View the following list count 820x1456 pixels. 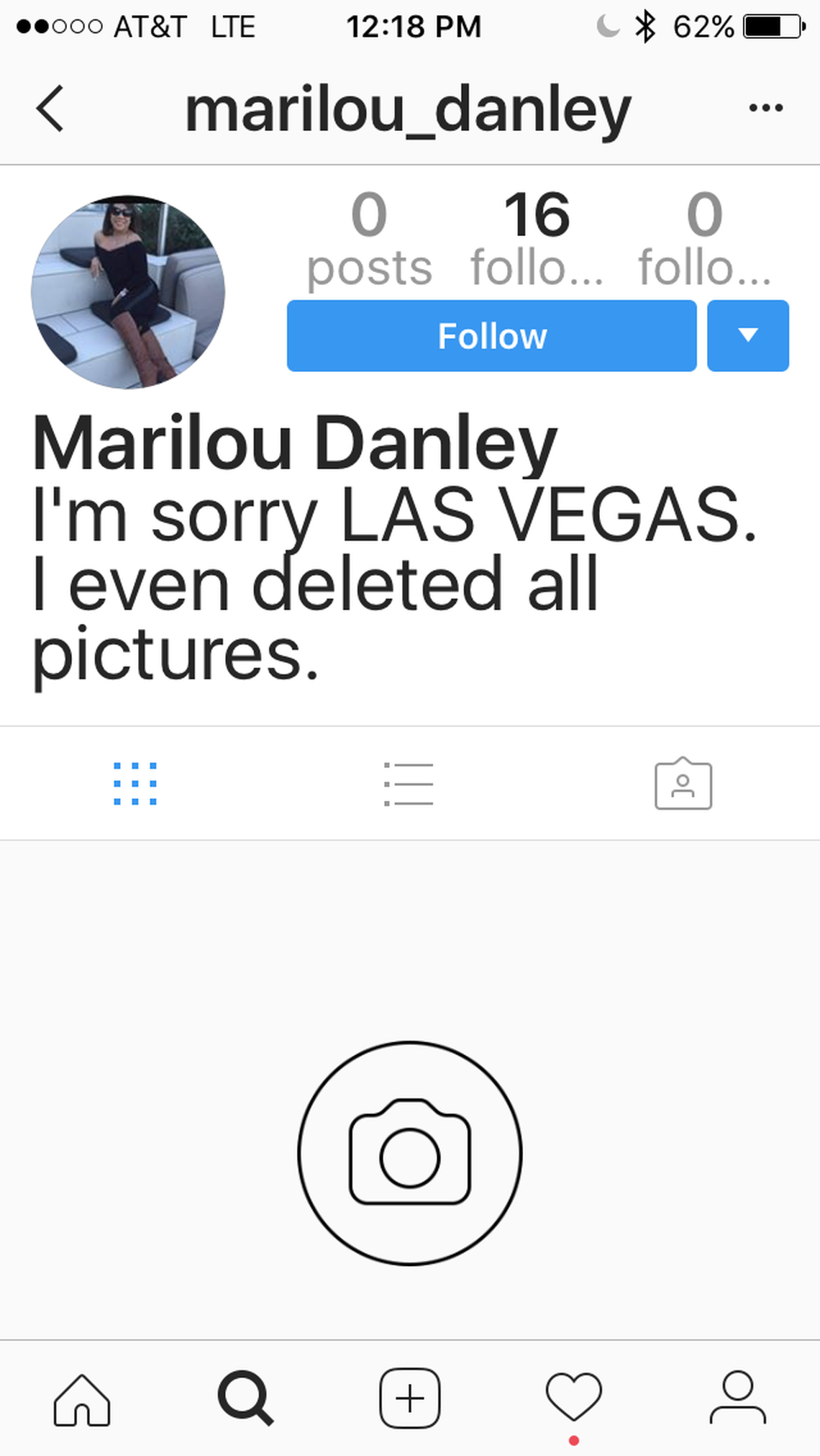[704, 239]
